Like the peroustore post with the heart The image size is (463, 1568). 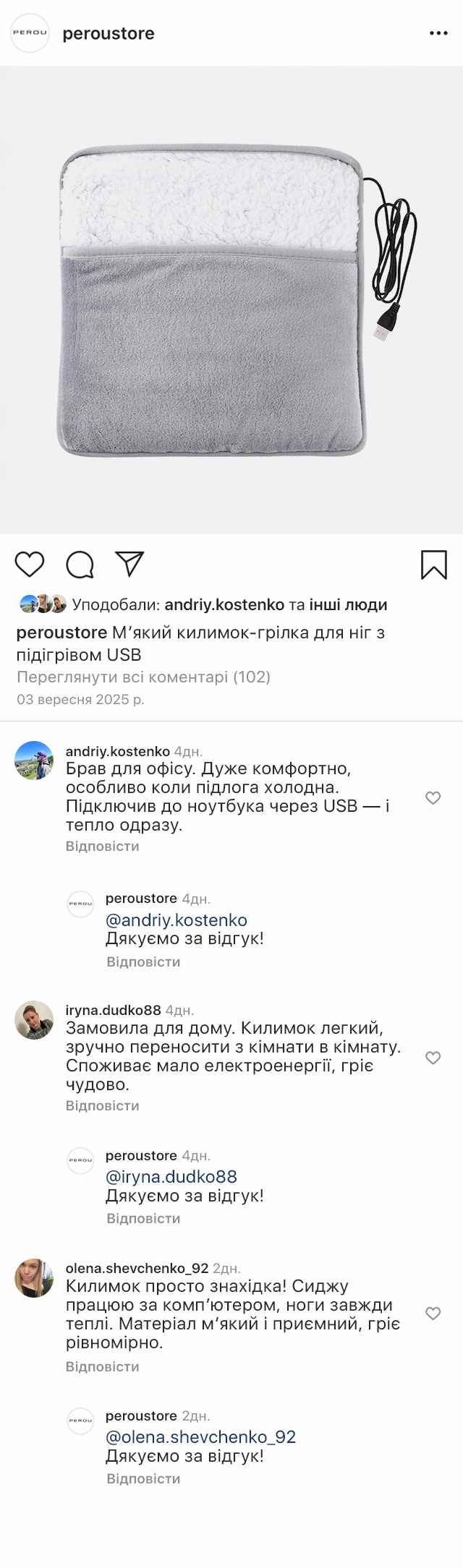click(x=30, y=564)
